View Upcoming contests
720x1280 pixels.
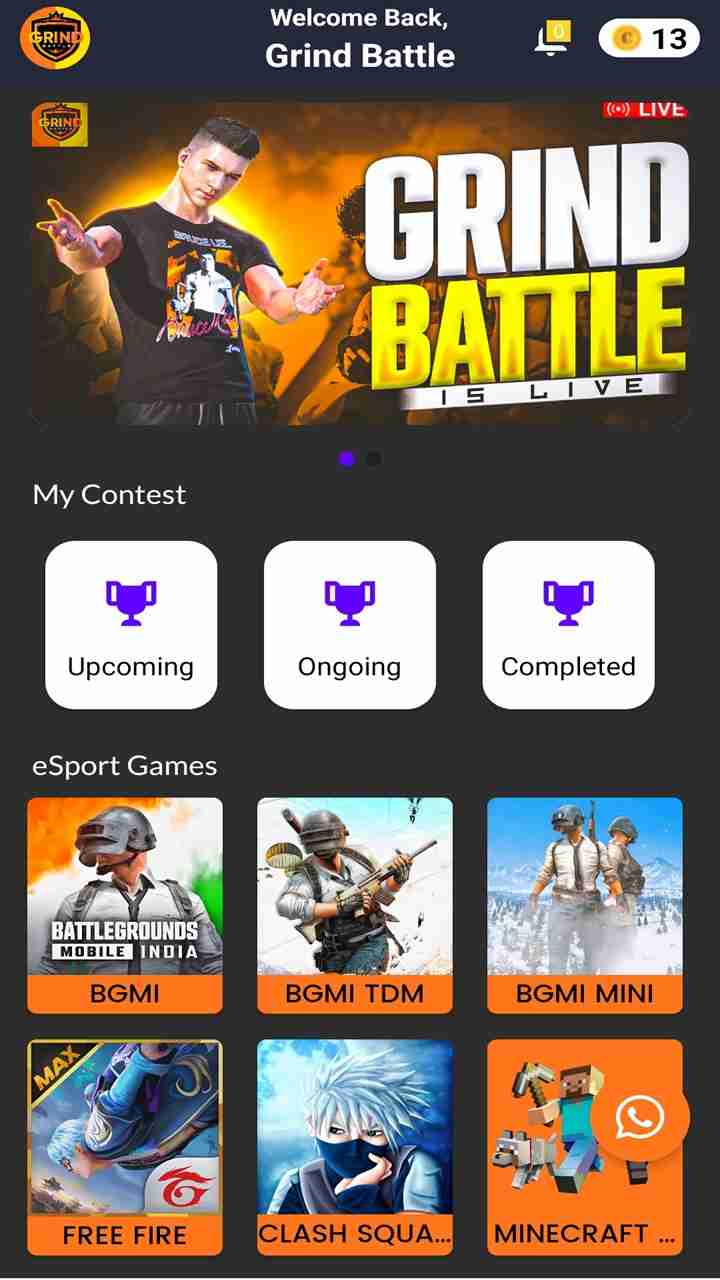131,625
